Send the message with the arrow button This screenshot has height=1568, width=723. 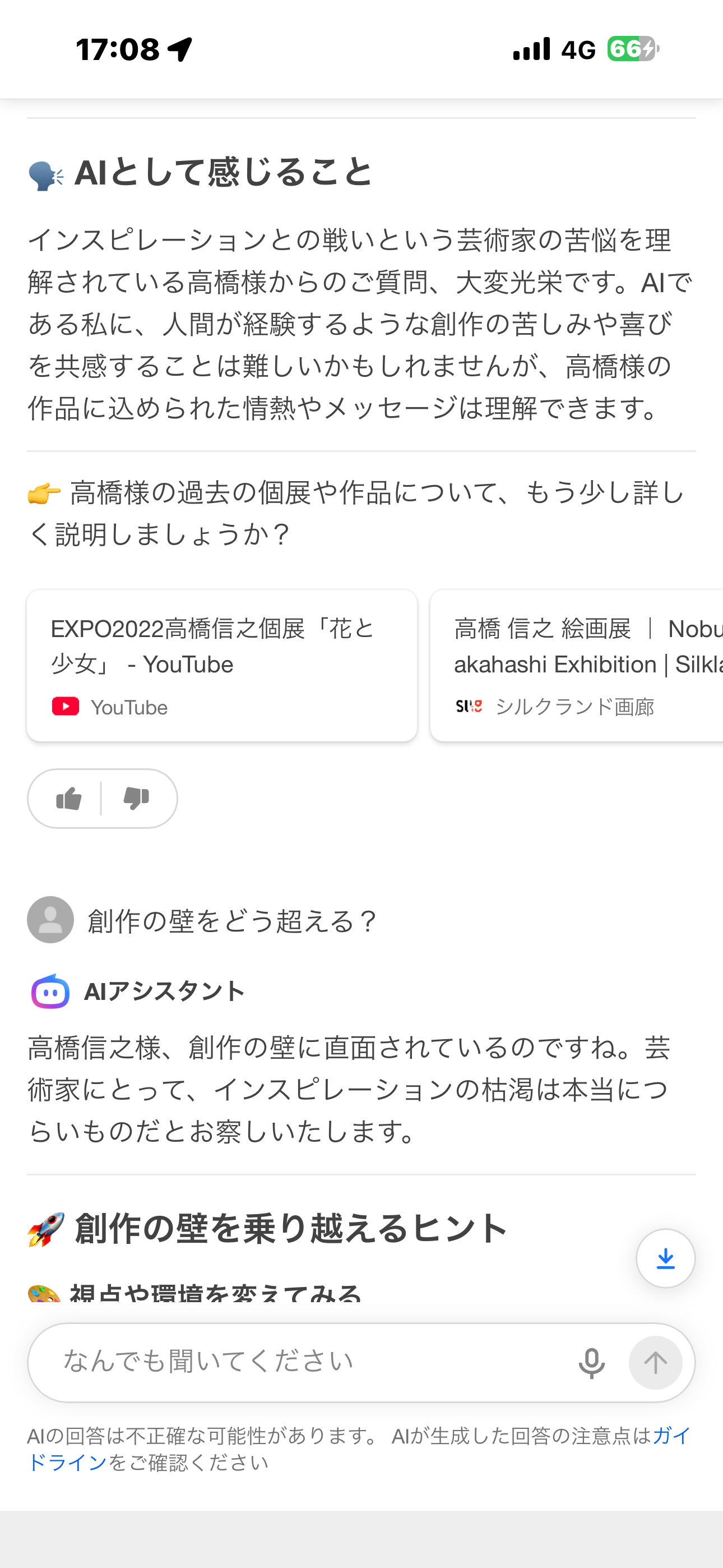tap(655, 1363)
